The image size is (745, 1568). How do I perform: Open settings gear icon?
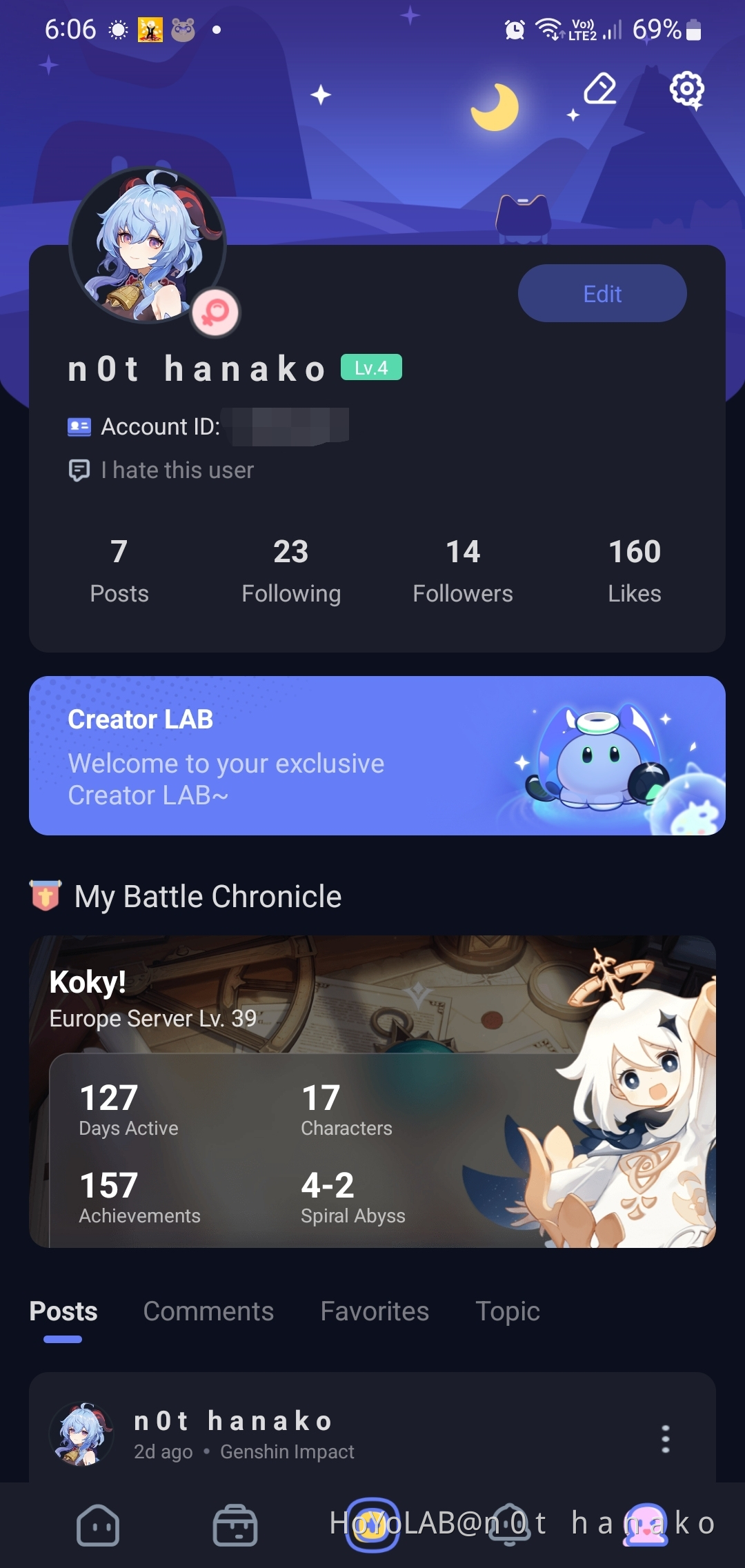coord(686,89)
